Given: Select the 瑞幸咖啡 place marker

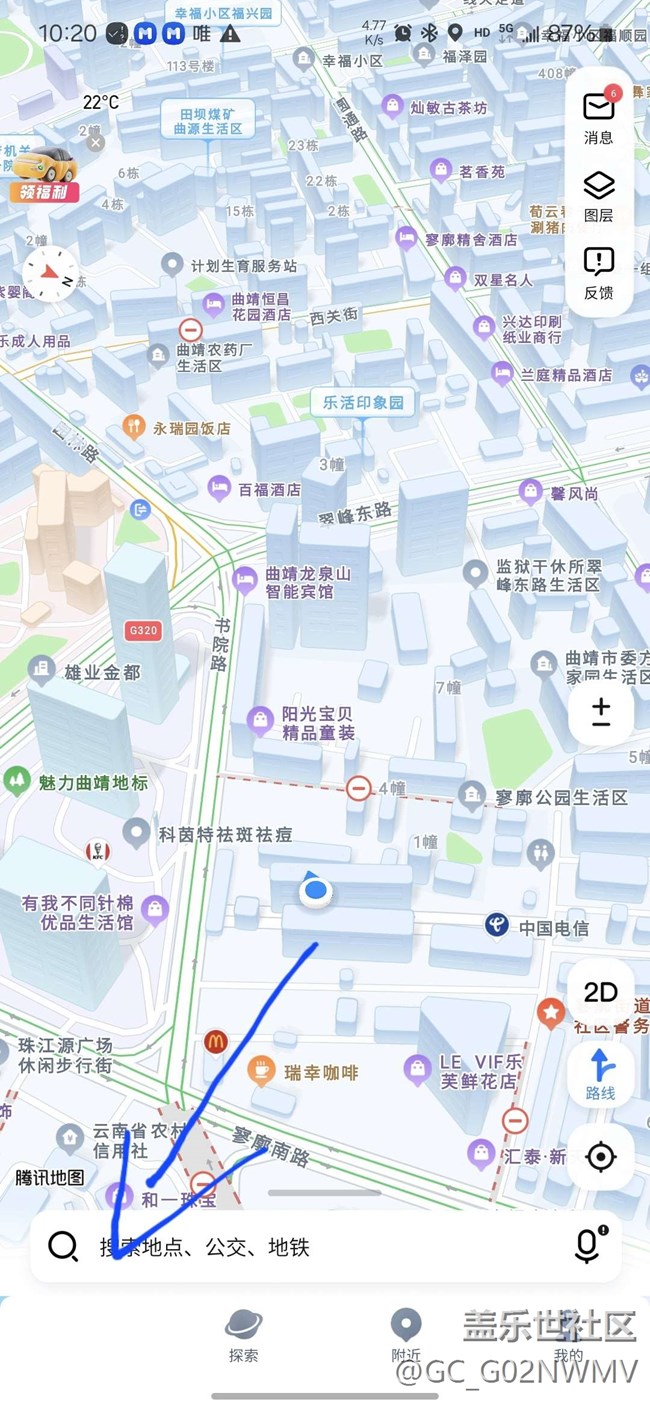Looking at the screenshot, I should pos(262,1072).
